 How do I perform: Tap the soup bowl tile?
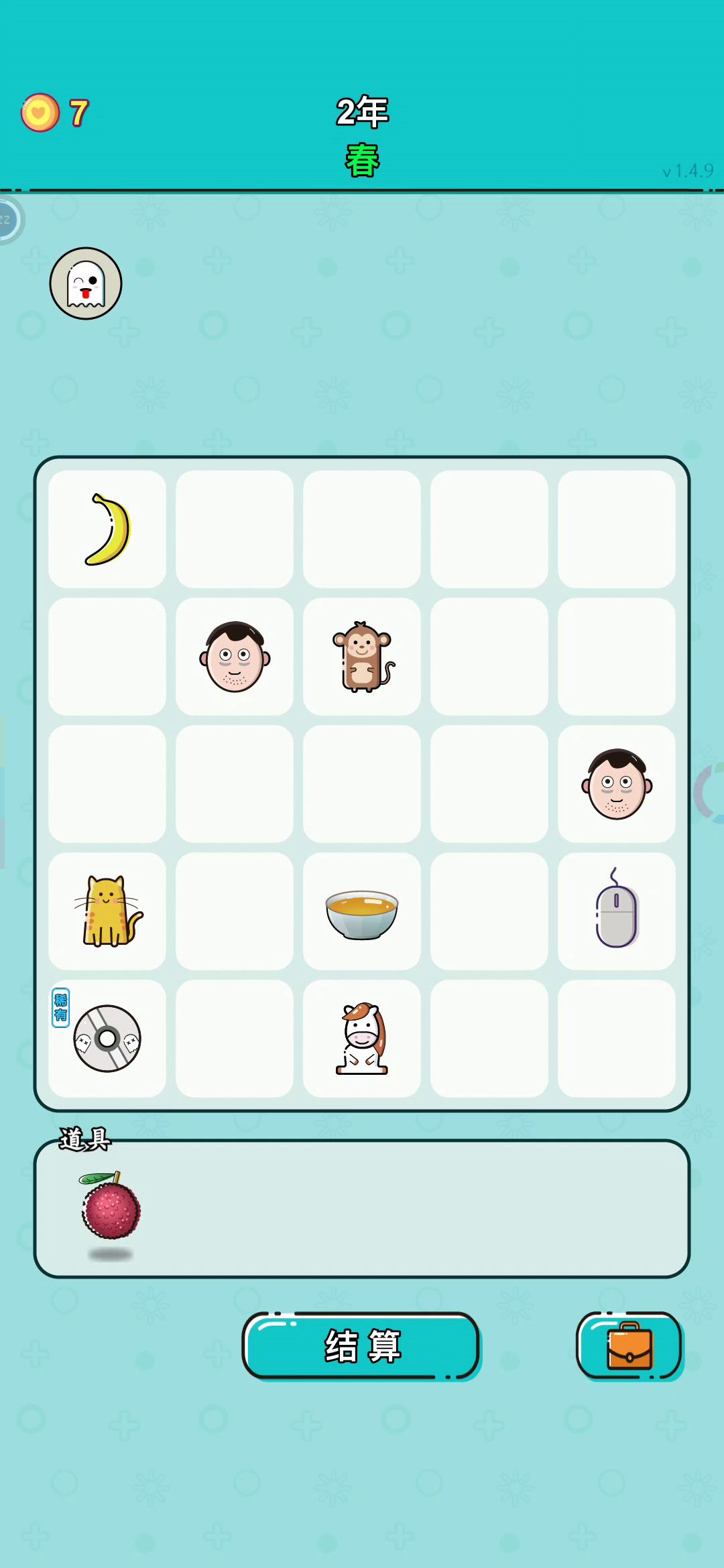(x=362, y=913)
